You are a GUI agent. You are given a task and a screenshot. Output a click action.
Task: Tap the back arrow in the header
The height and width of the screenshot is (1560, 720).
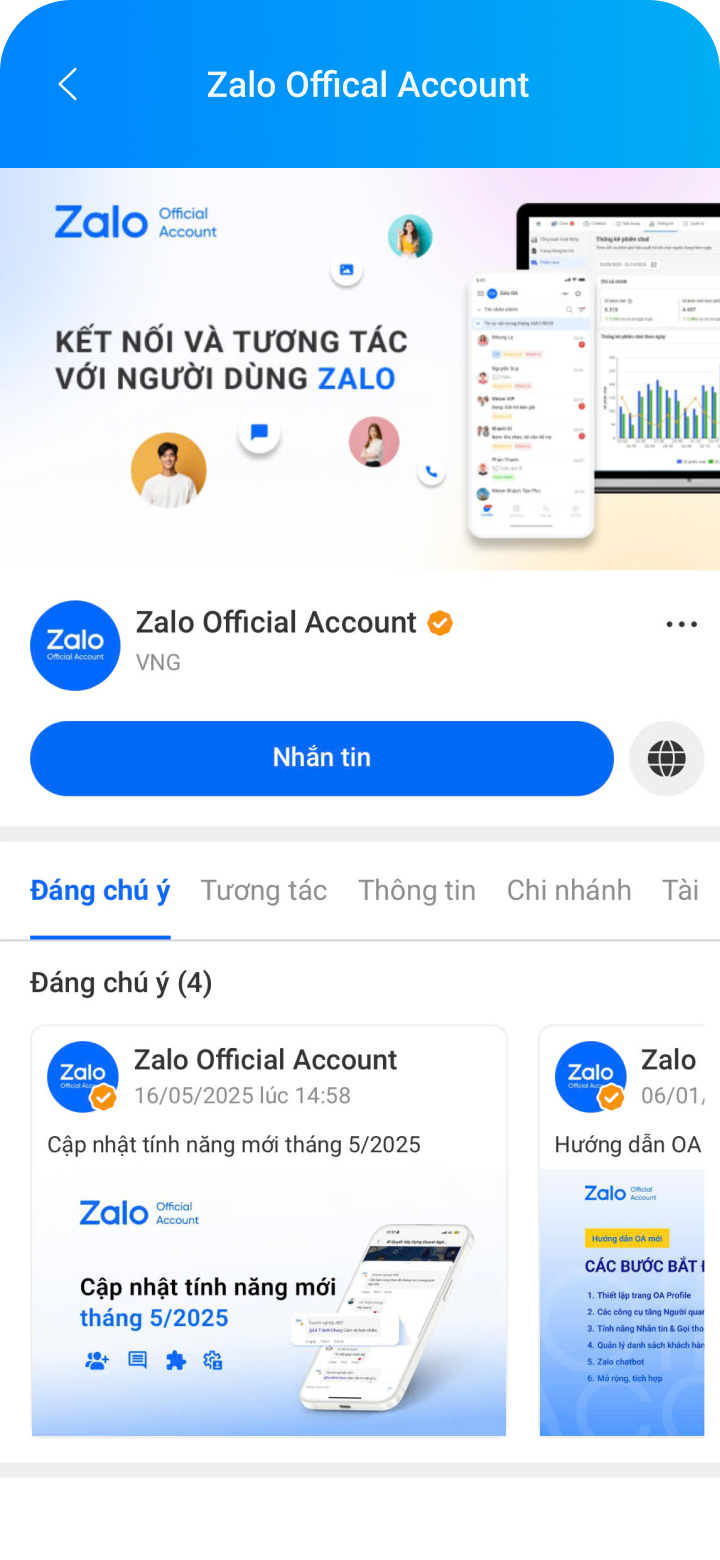coord(67,84)
